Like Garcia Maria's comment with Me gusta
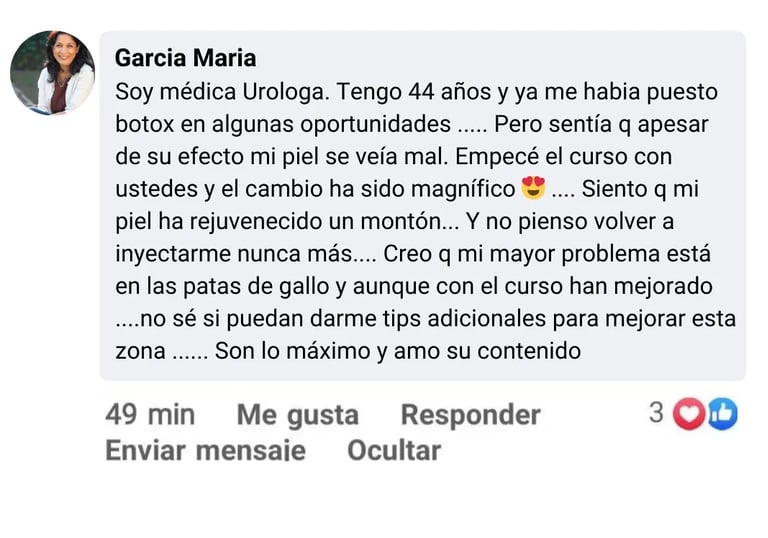 point(297,414)
